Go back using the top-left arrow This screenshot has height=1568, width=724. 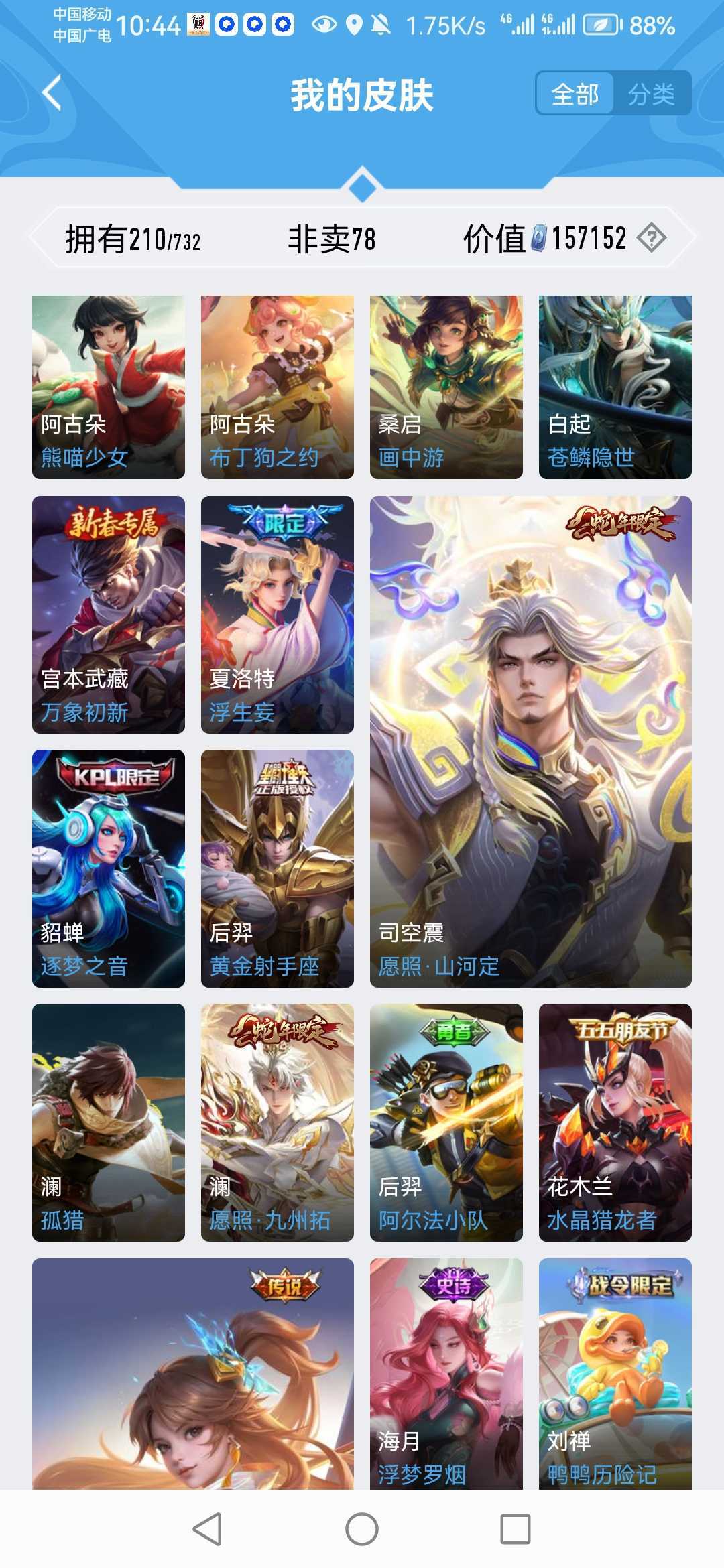tap(52, 93)
